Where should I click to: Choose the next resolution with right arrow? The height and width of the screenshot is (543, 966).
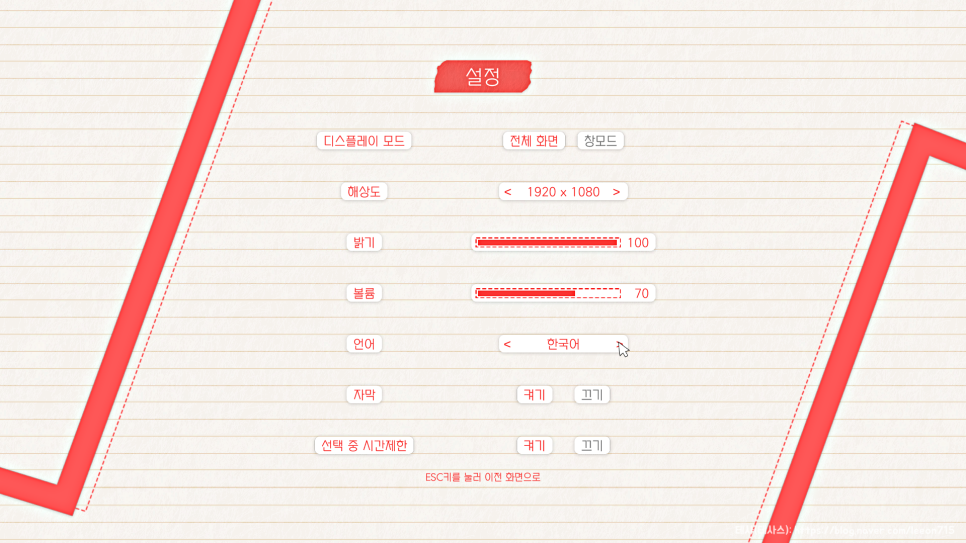point(617,192)
